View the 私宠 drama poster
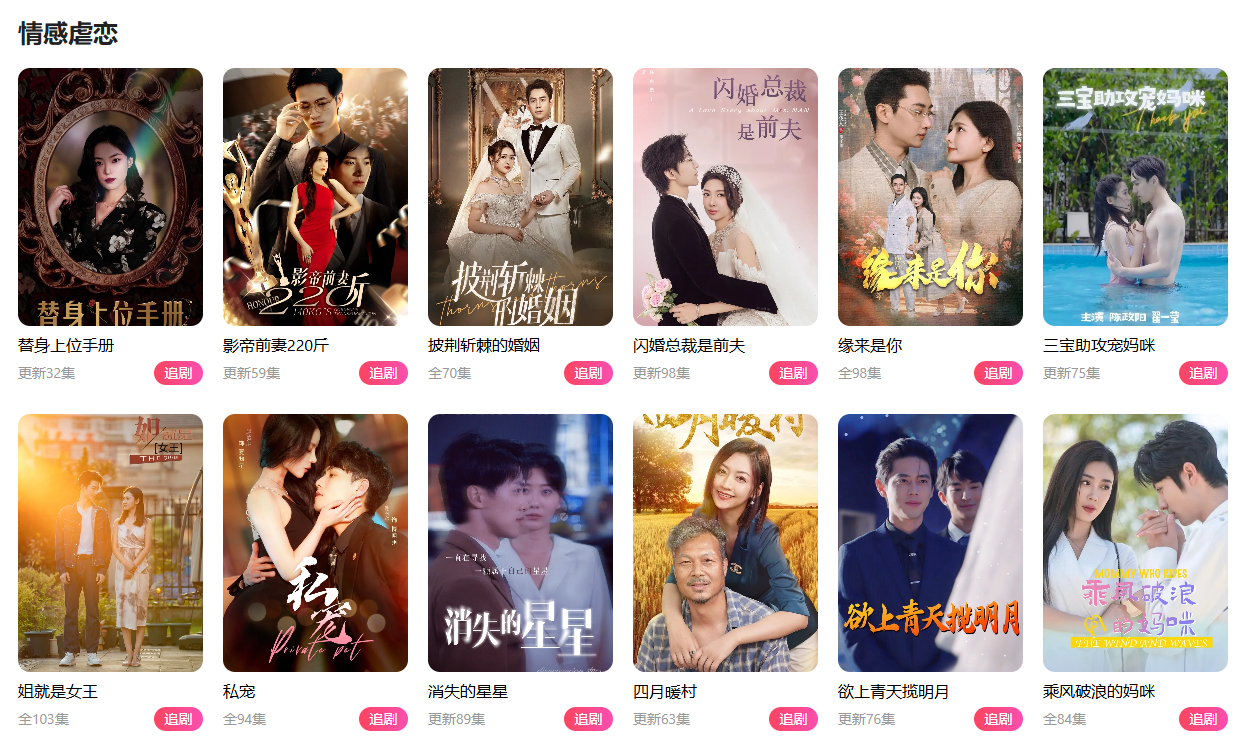 point(315,543)
